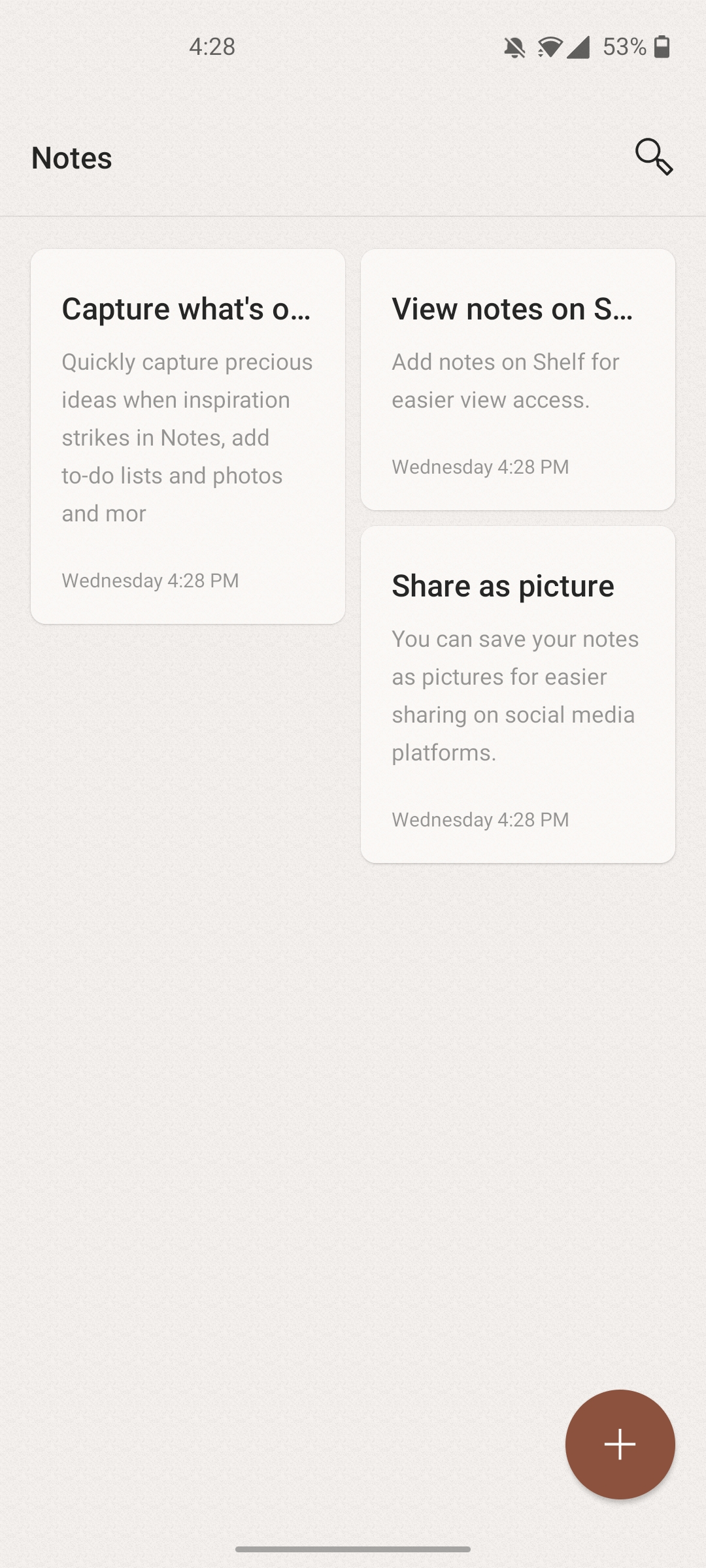This screenshot has height=1568, width=706.
Task: Open the "Share as picture" note
Action: (x=518, y=694)
